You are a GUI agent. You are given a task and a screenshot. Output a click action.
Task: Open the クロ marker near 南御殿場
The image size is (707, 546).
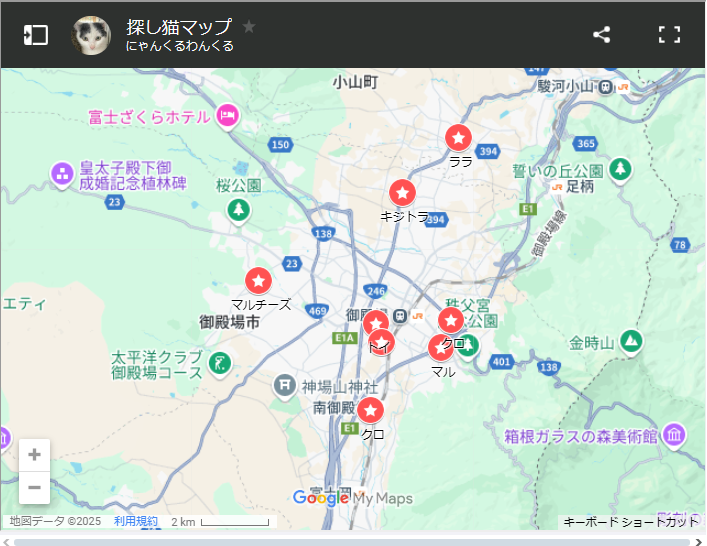[x=371, y=410]
